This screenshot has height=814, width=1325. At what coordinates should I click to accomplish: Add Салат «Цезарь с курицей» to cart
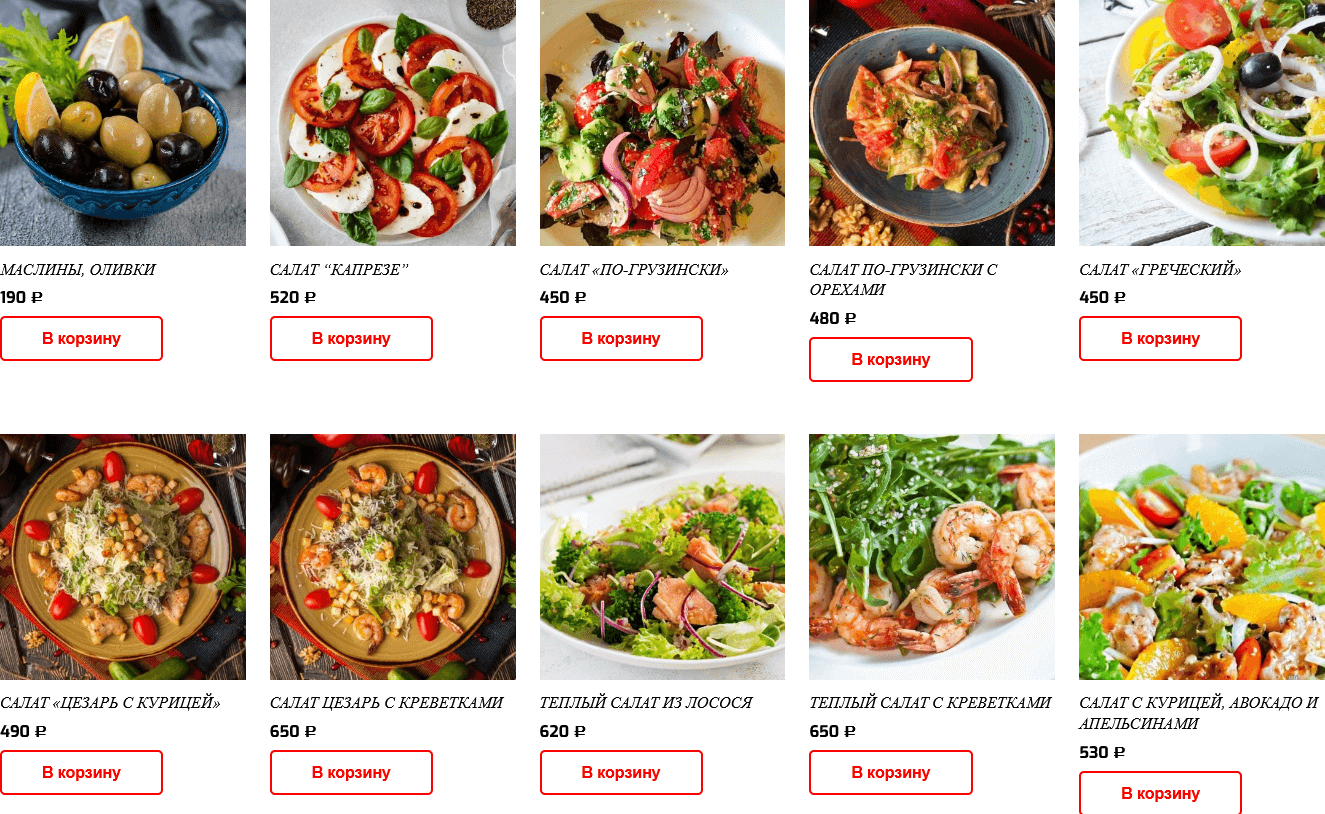click(81, 772)
